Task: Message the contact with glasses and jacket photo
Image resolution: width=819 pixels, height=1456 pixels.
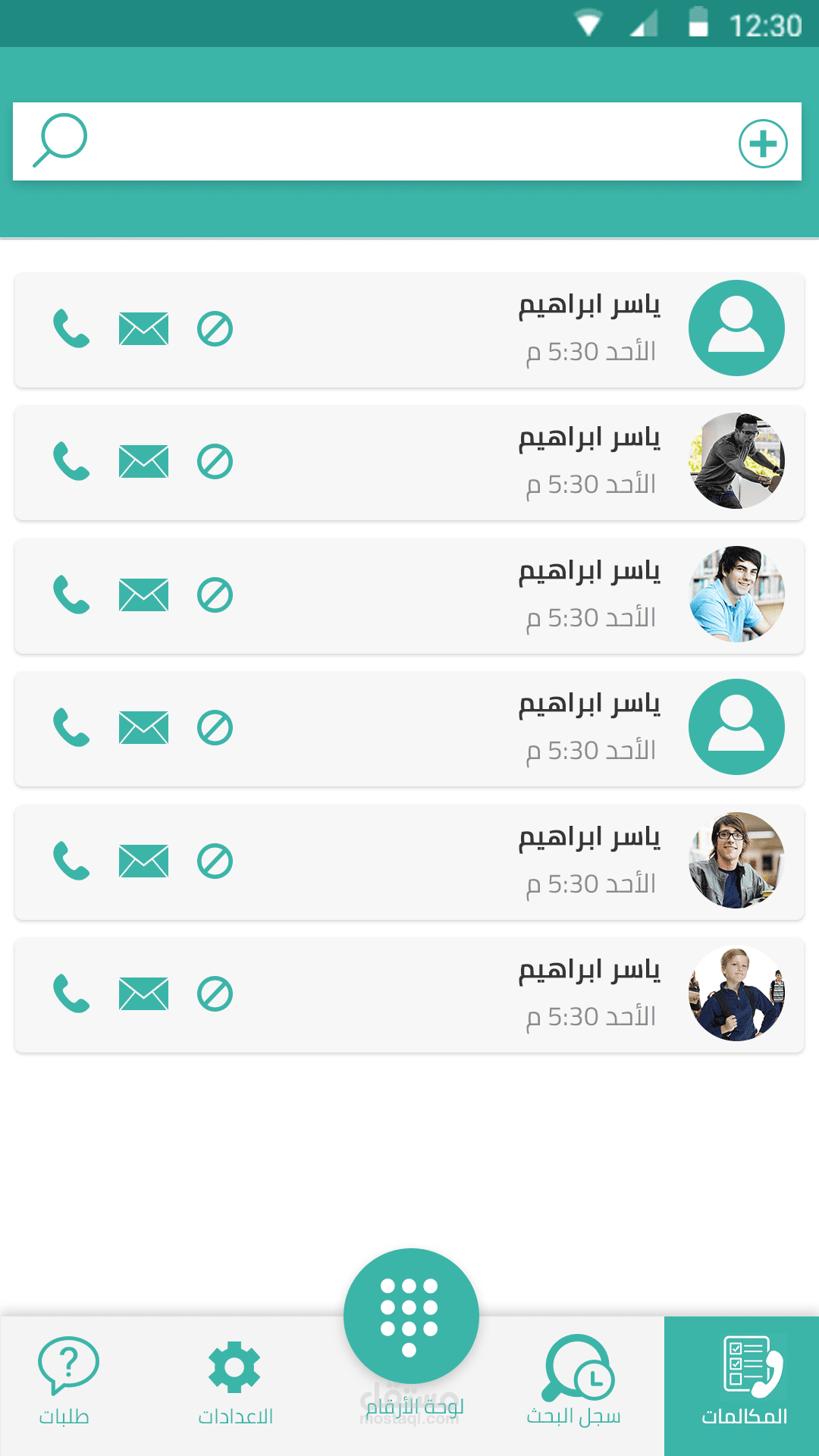Action: pyautogui.click(x=143, y=861)
